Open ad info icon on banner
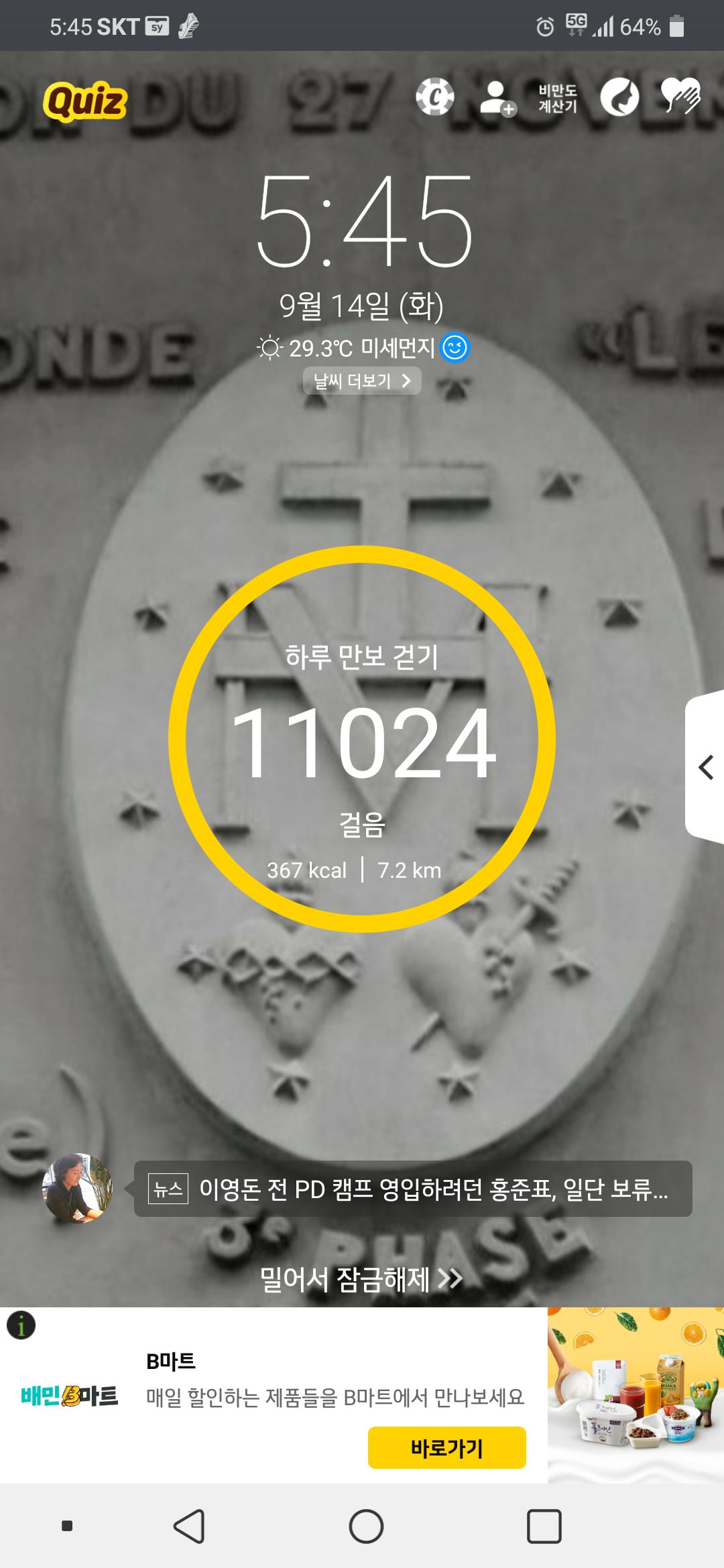 21,1325
